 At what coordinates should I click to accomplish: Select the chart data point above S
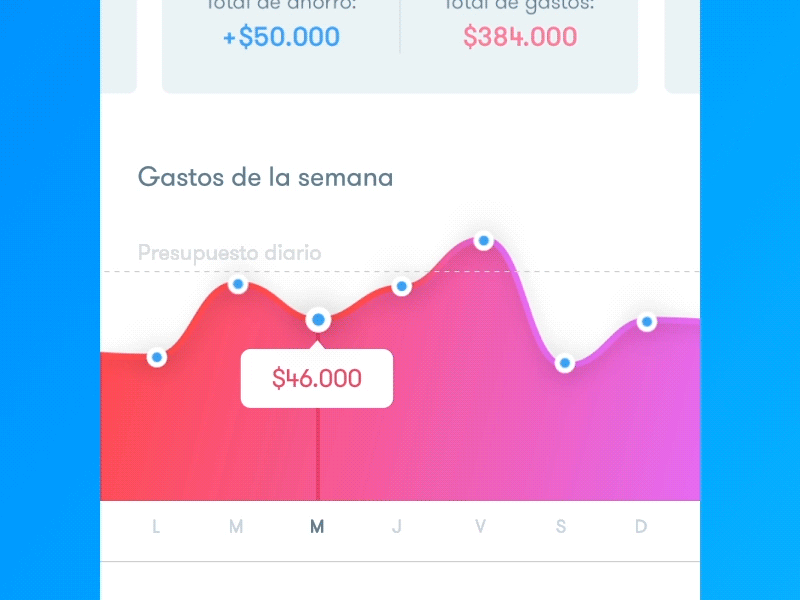click(x=565, y=363)
